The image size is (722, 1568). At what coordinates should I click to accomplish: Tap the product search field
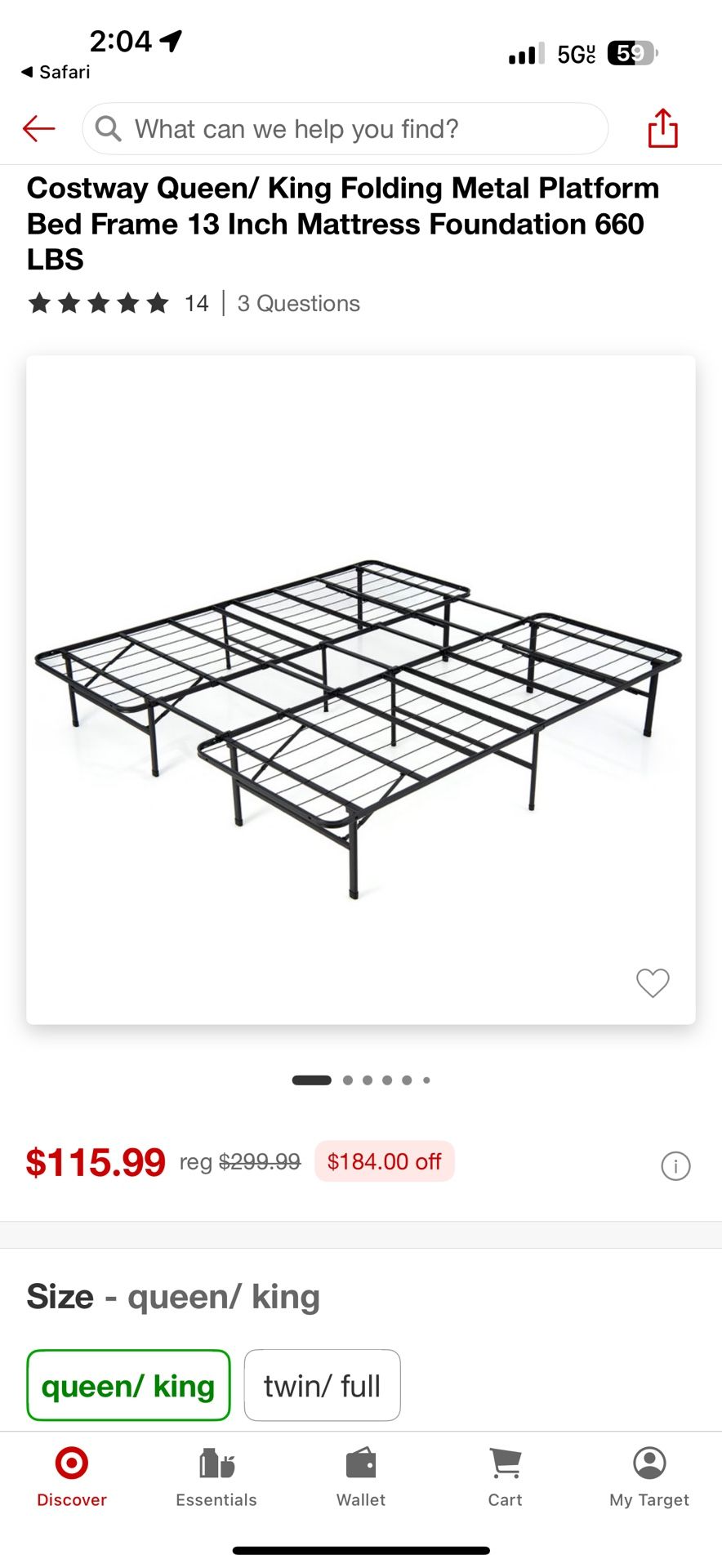345,129
